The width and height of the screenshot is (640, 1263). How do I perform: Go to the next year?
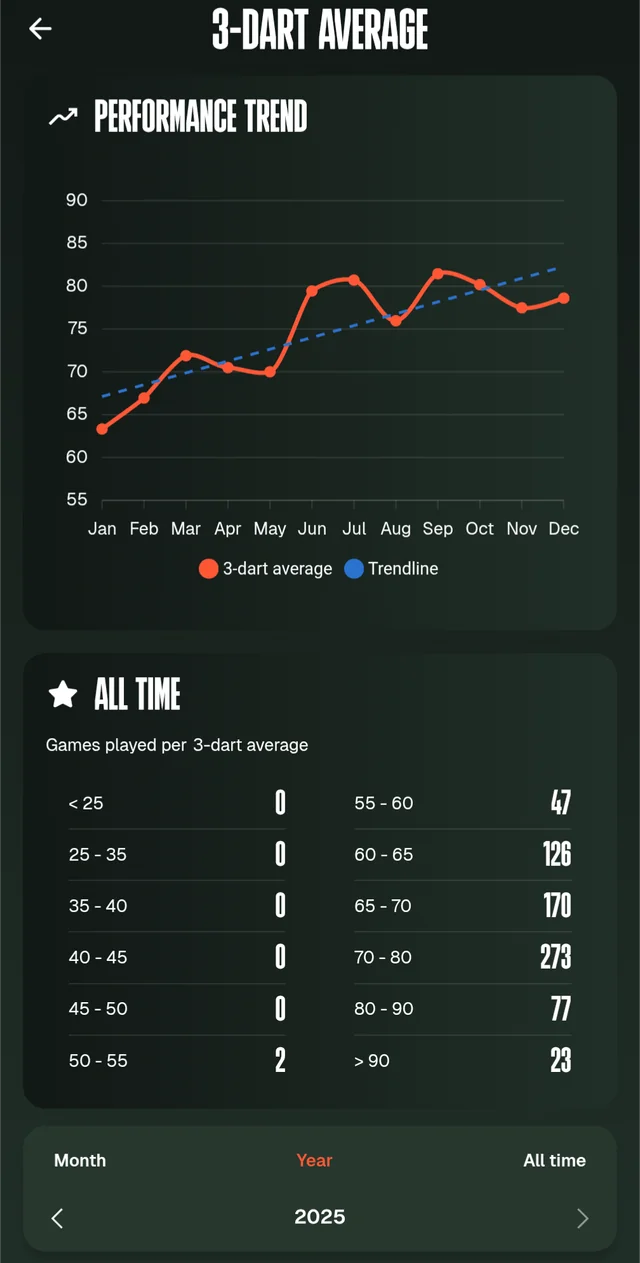(582, 1218)
